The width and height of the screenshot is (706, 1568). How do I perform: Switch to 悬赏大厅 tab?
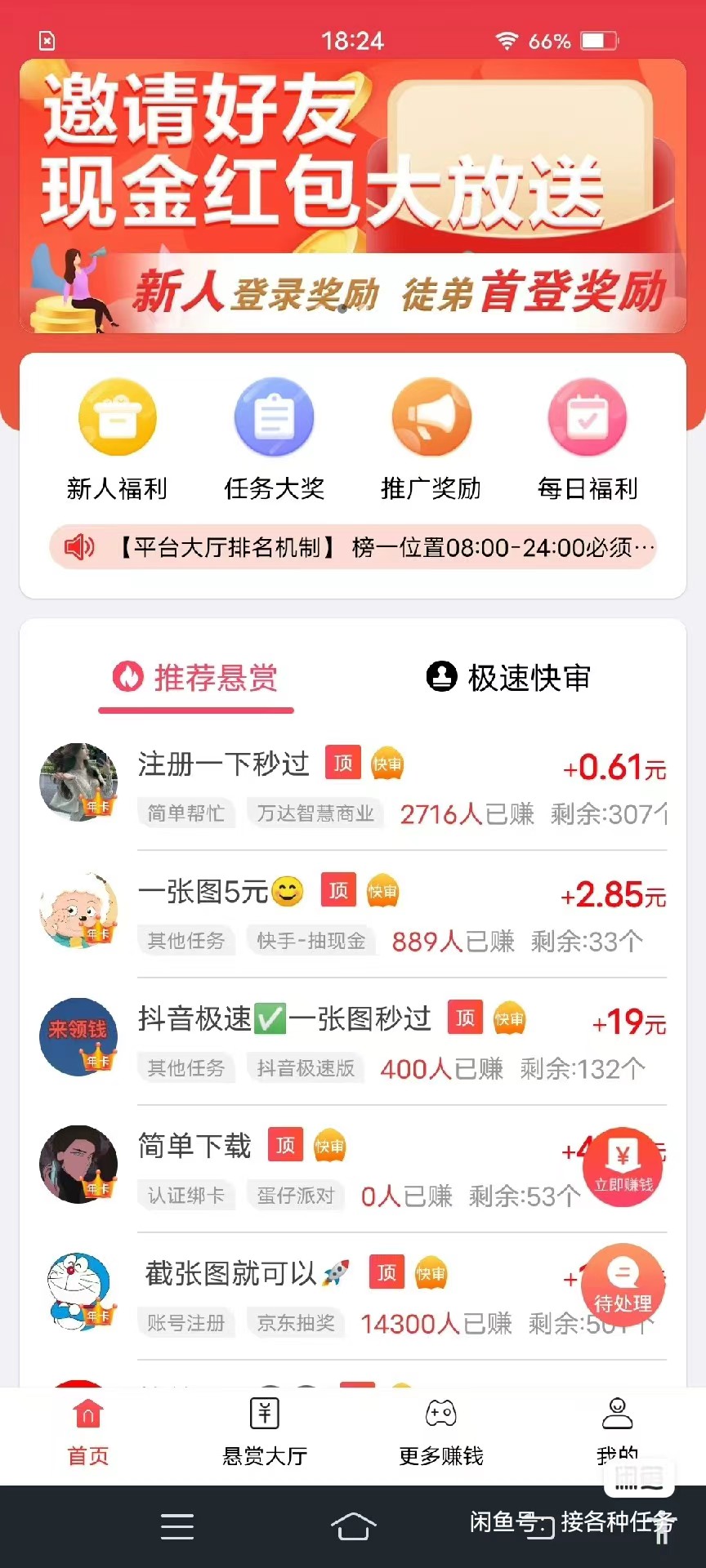coord(265,1433)
